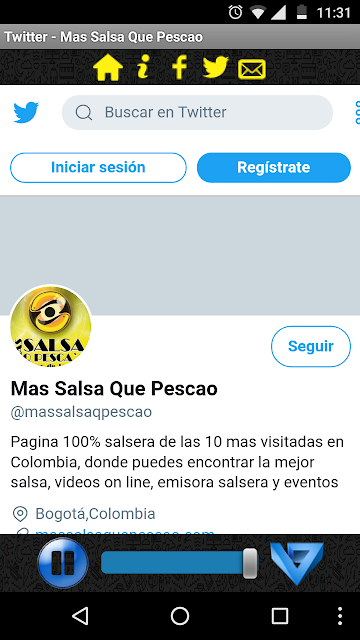This screenshot has width=360, height=640.
Task: Tap Iniciar sesión button
Action: tap(98, 167)
